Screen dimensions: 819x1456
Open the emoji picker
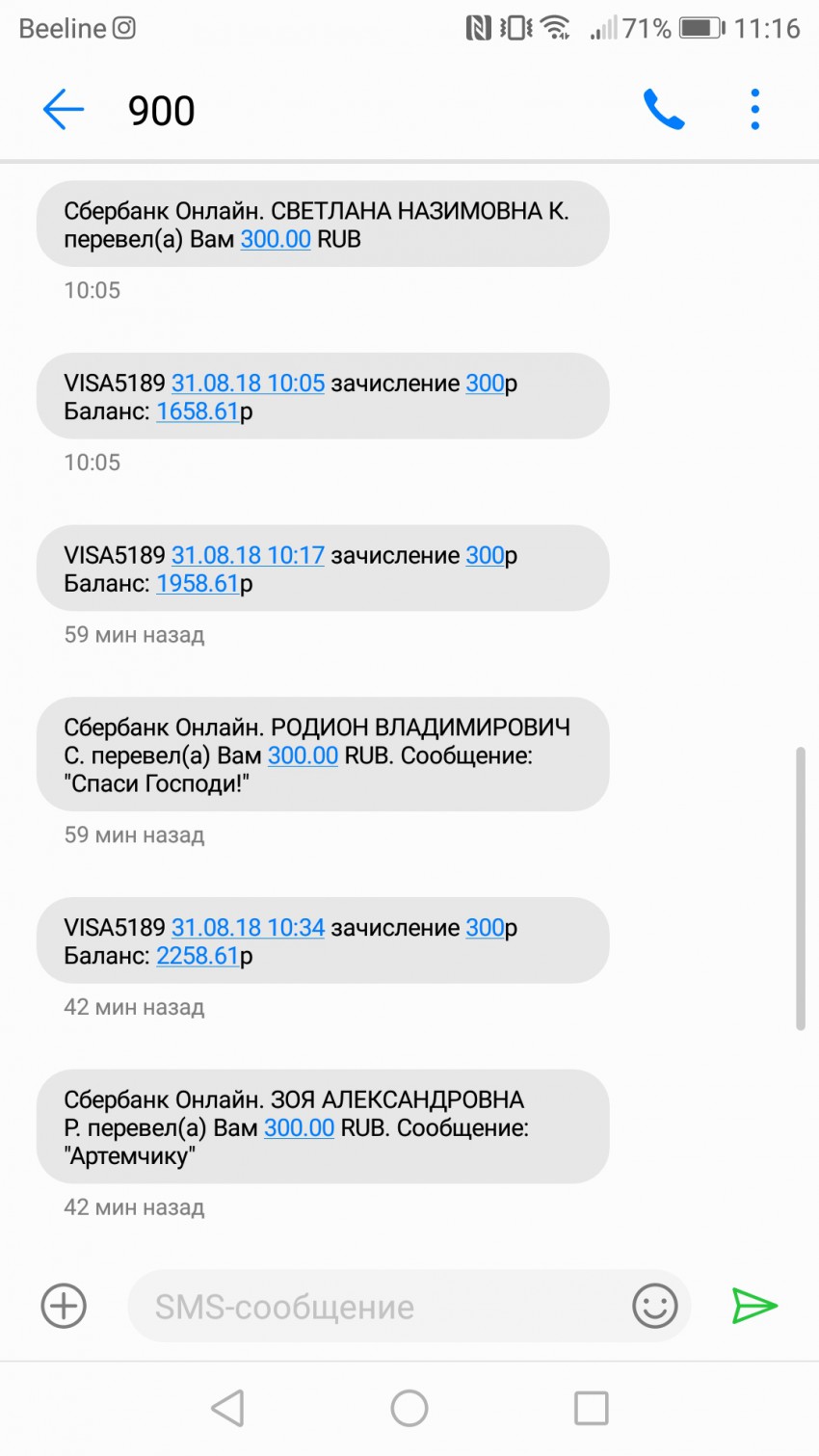click(x=654, y=1307)
